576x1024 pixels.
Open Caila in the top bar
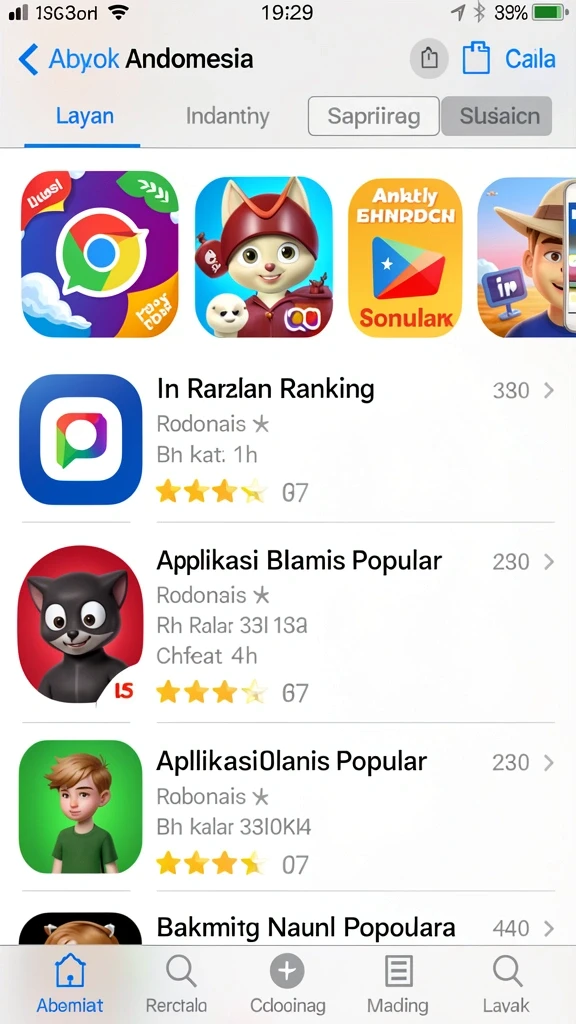click(x=509, y=59)
